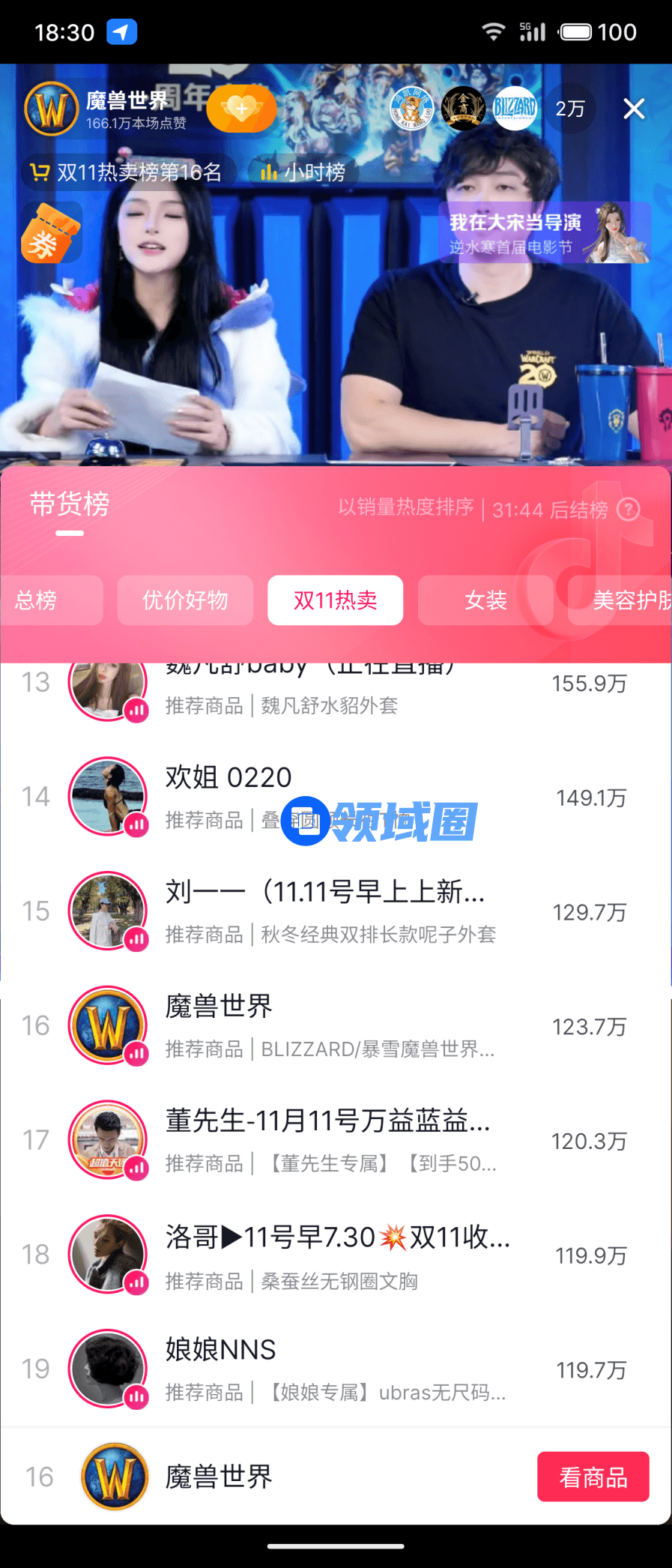Open the 小时榜 hourly ranking
Viewport: 672px width, 1568px height.
click(303, 172)
